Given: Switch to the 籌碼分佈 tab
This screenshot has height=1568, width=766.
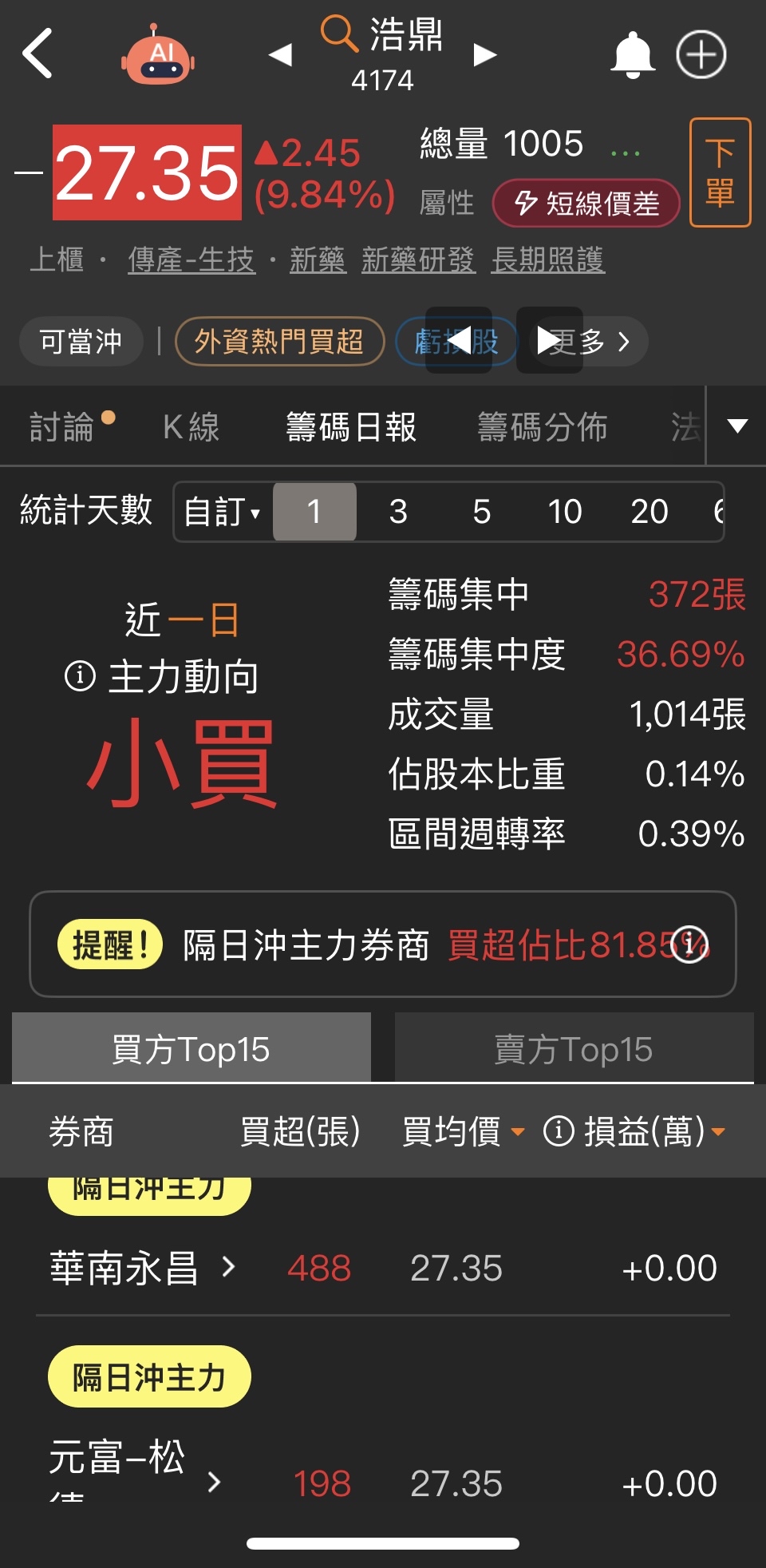Looking at the screenshot, I should click(x=543, y=426).
